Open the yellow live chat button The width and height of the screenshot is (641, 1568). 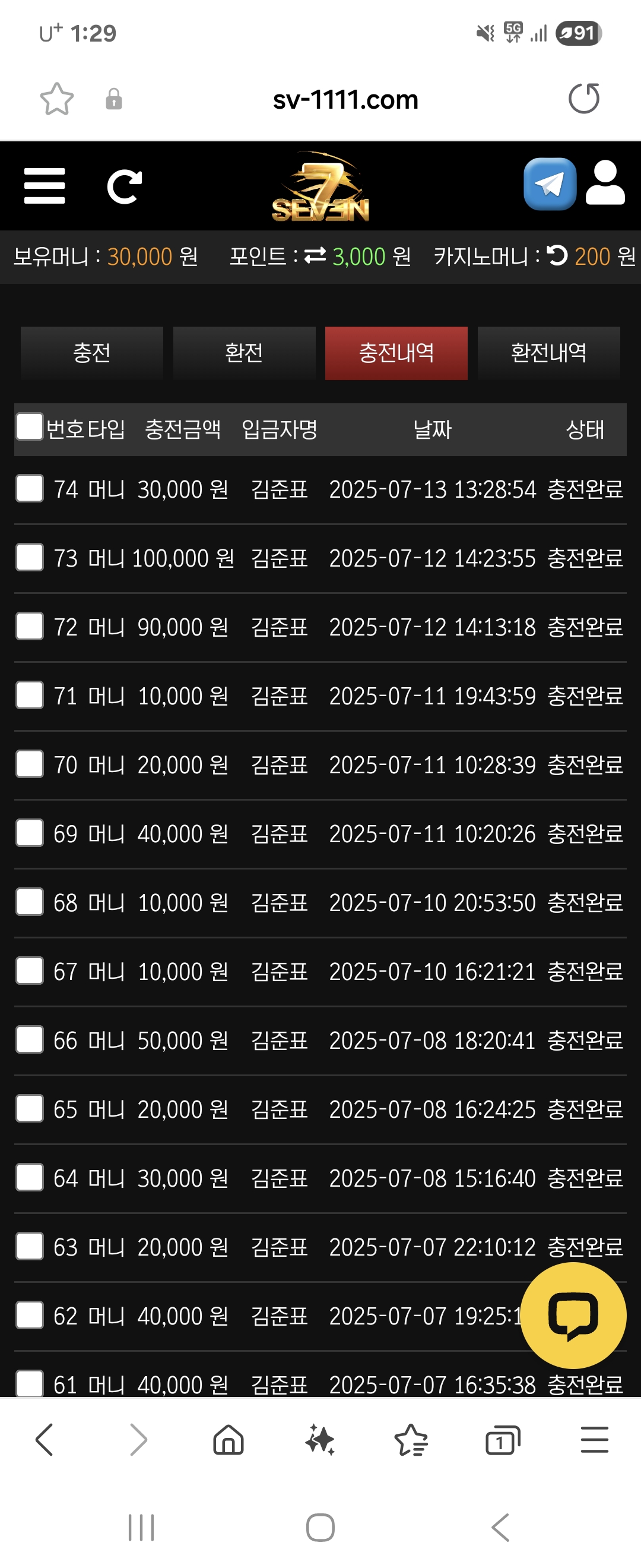tap(573, 1315)
